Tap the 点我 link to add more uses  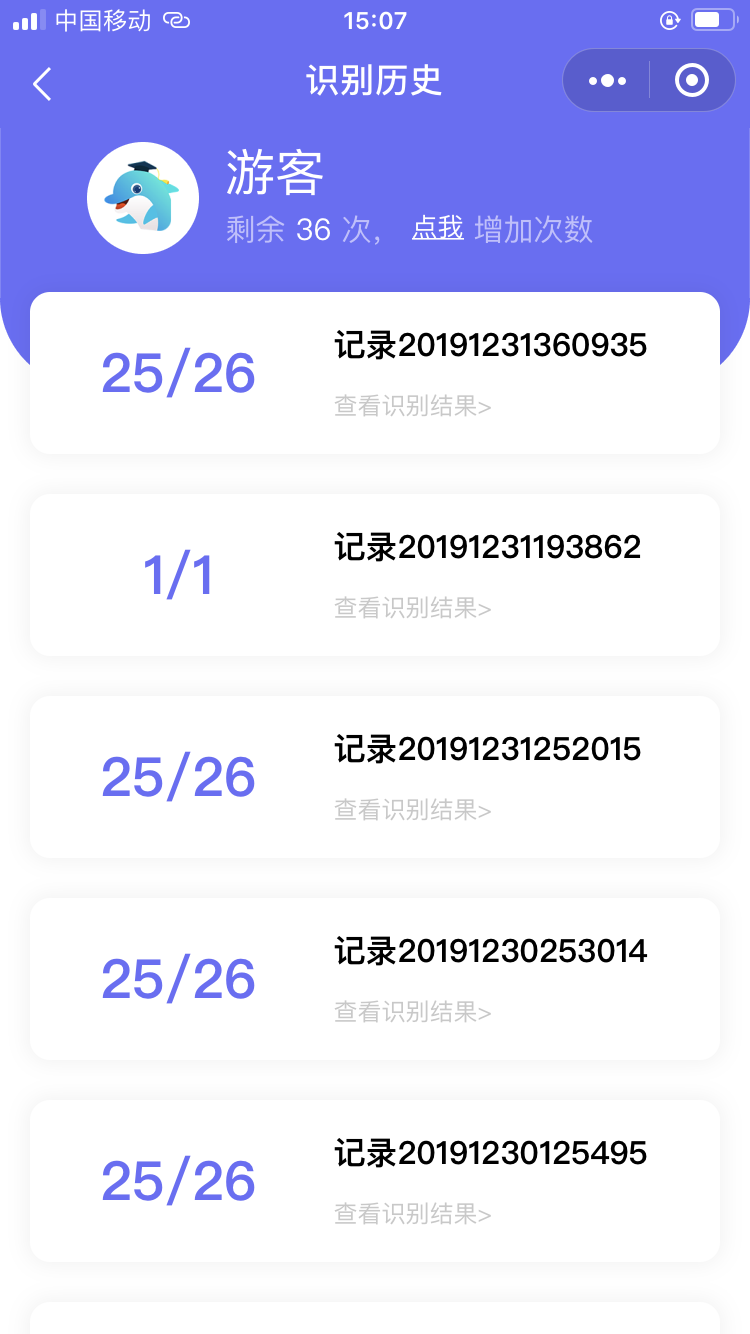pos(438,229)
